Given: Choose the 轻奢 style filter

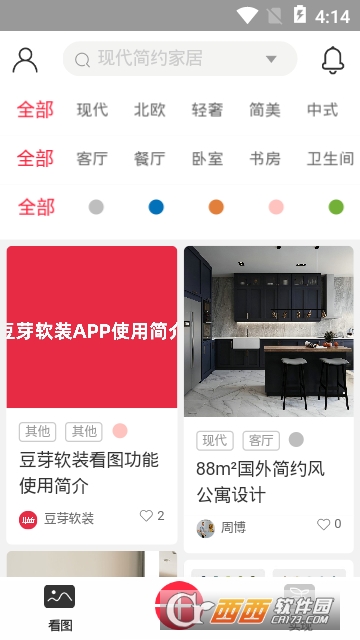Looking at the screenshot, I should (x=207, y=110).
